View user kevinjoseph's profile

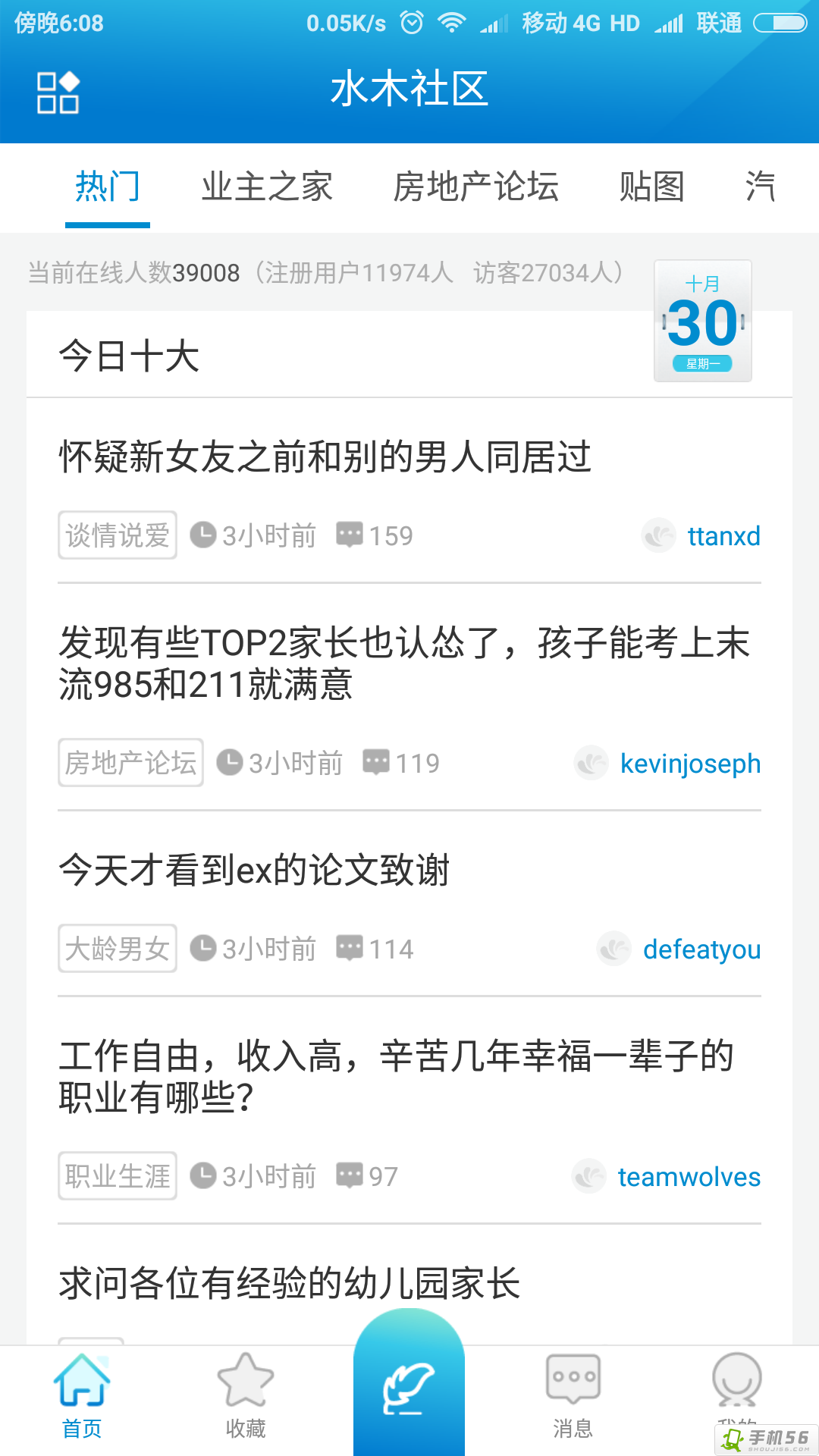pyautogui.click(x=689, y=764)
